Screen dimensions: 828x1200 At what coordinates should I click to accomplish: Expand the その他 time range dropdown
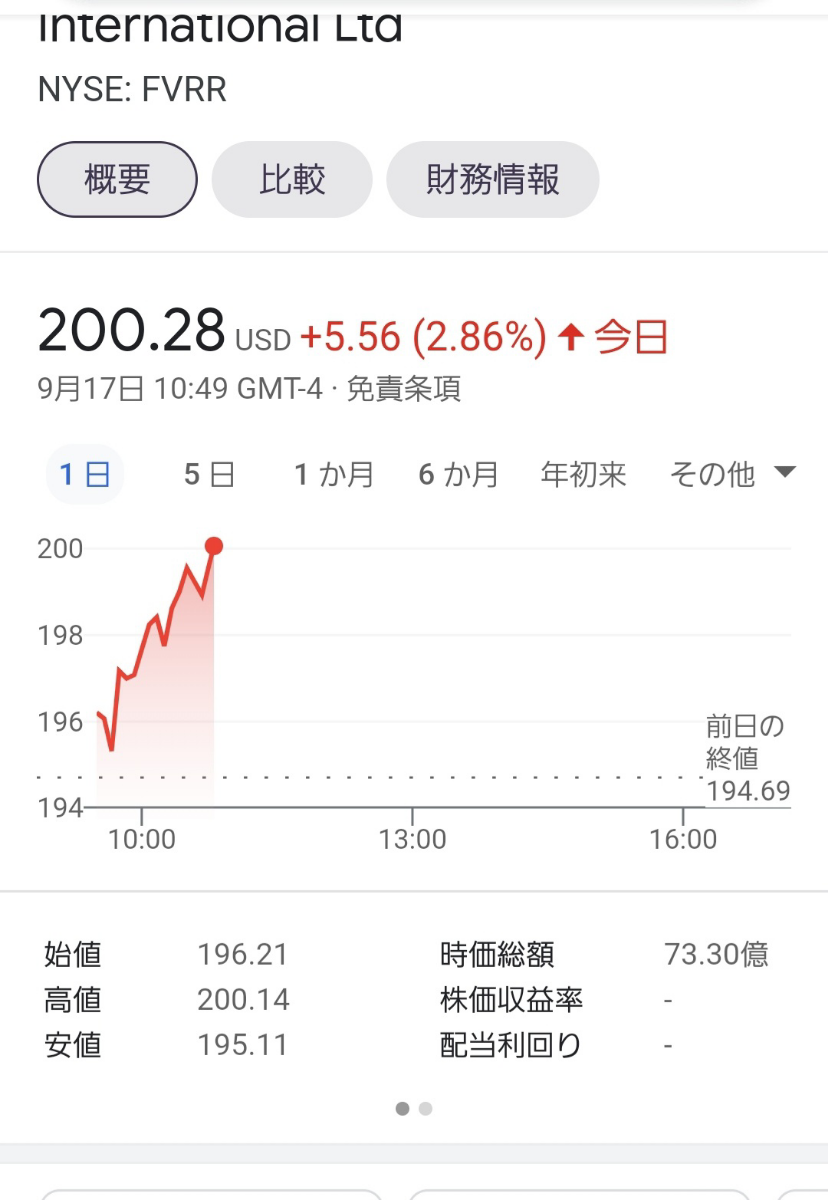tap(712, 474)
